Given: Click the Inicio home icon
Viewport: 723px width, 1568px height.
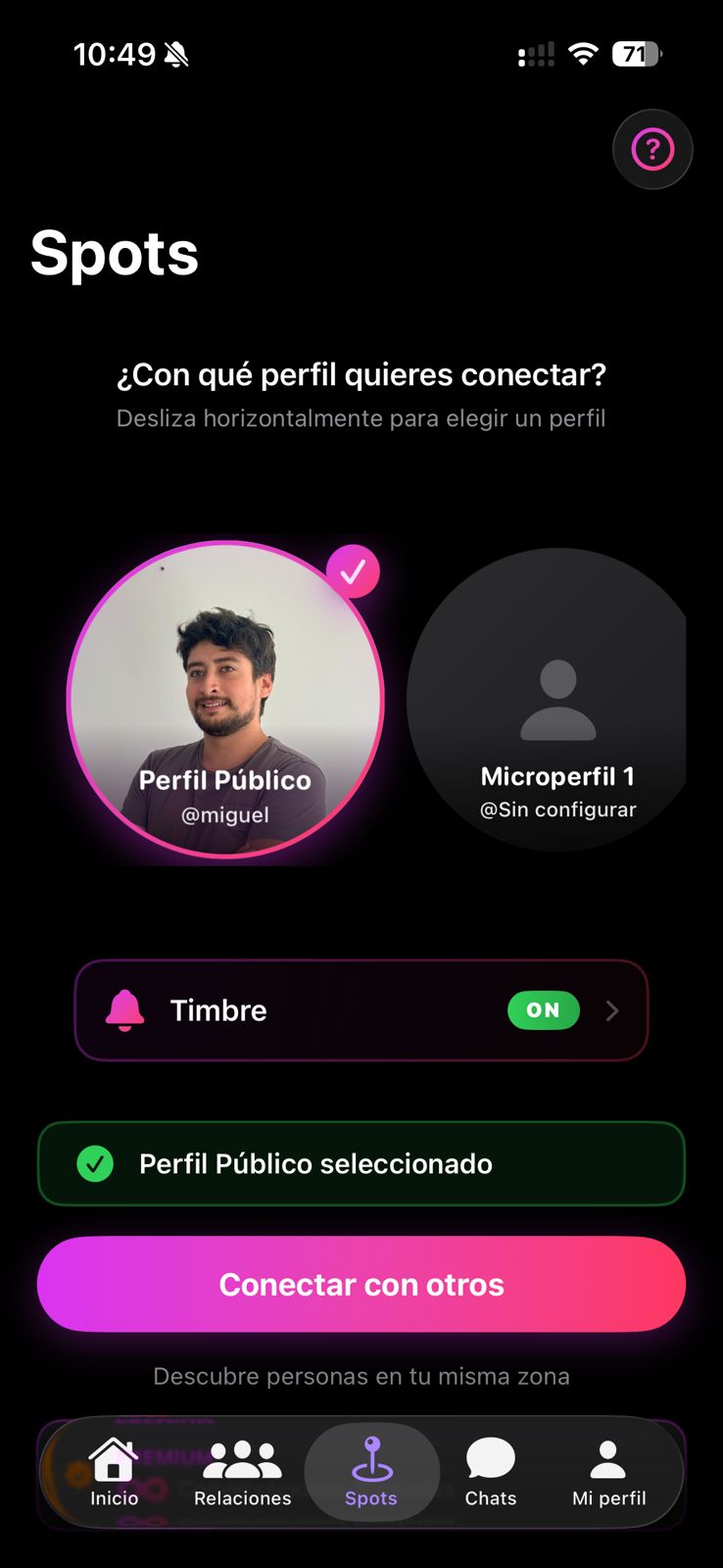Looking at the screenshot, I should 114,1458.
